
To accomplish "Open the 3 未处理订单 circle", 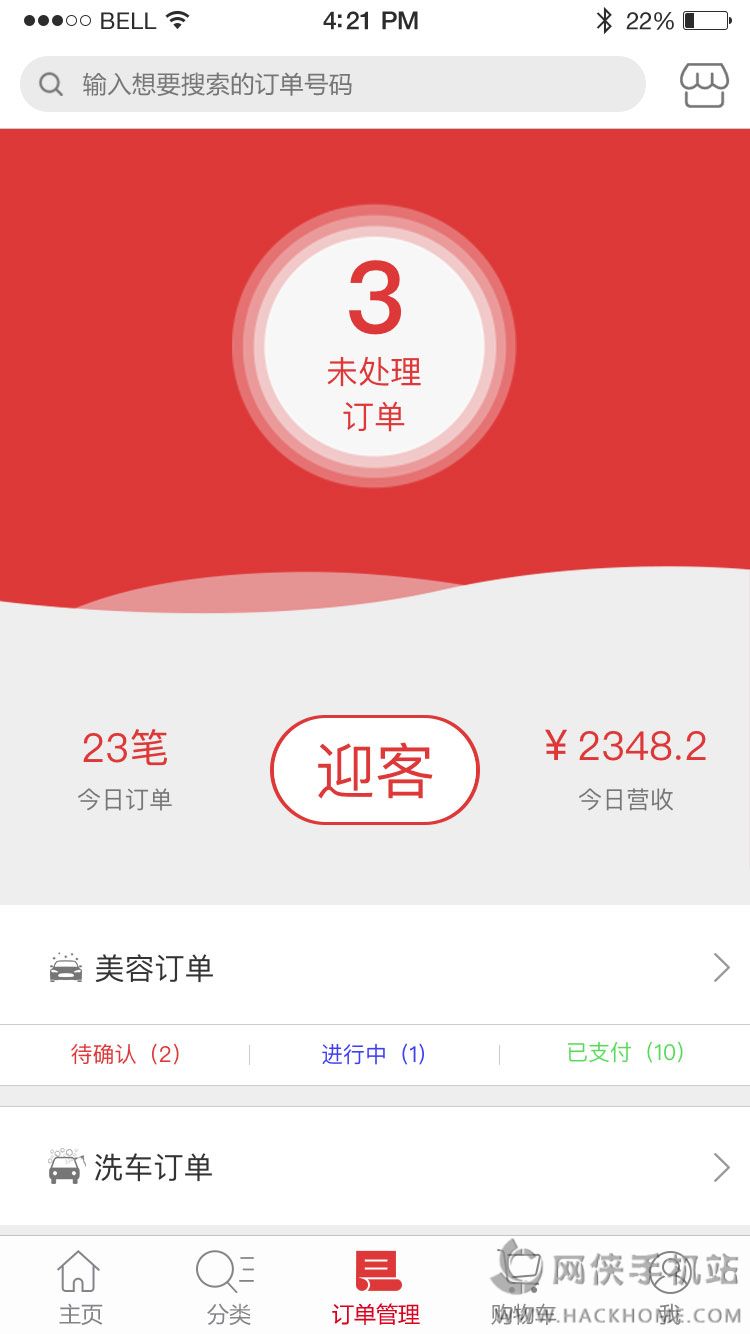I will click(374, 346).
